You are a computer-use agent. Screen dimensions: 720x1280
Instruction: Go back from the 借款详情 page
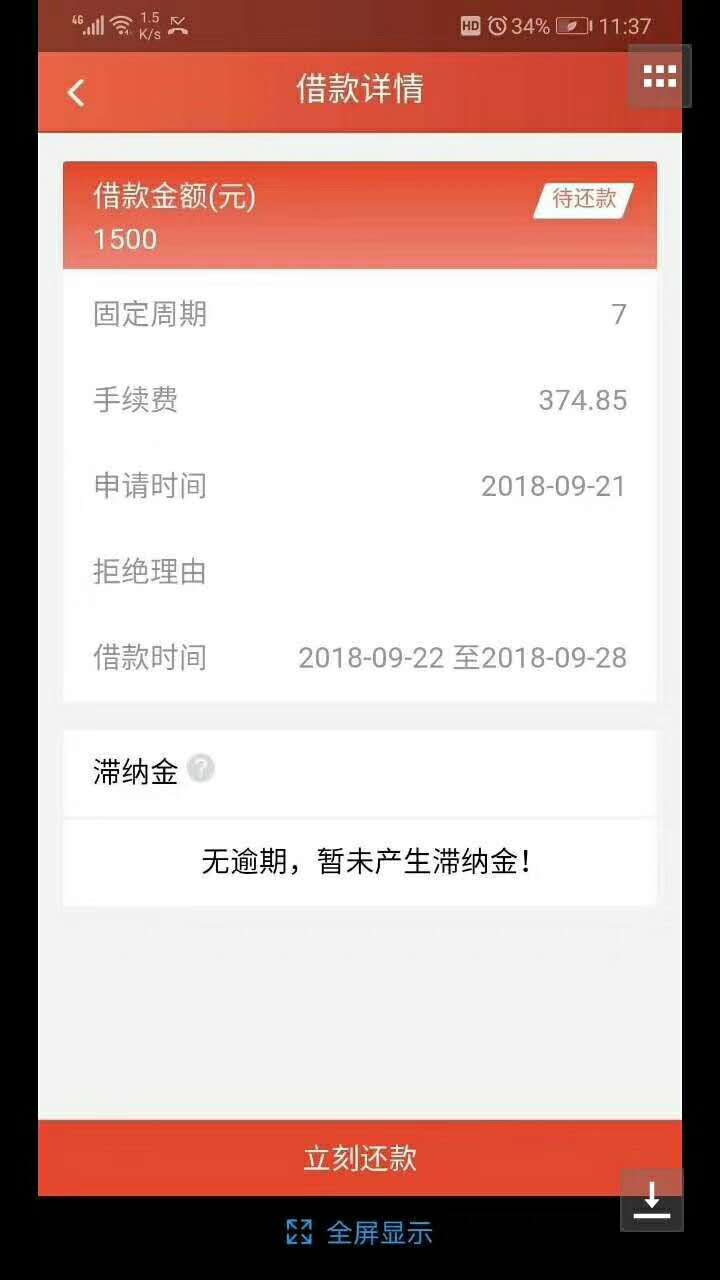[76, 92]
